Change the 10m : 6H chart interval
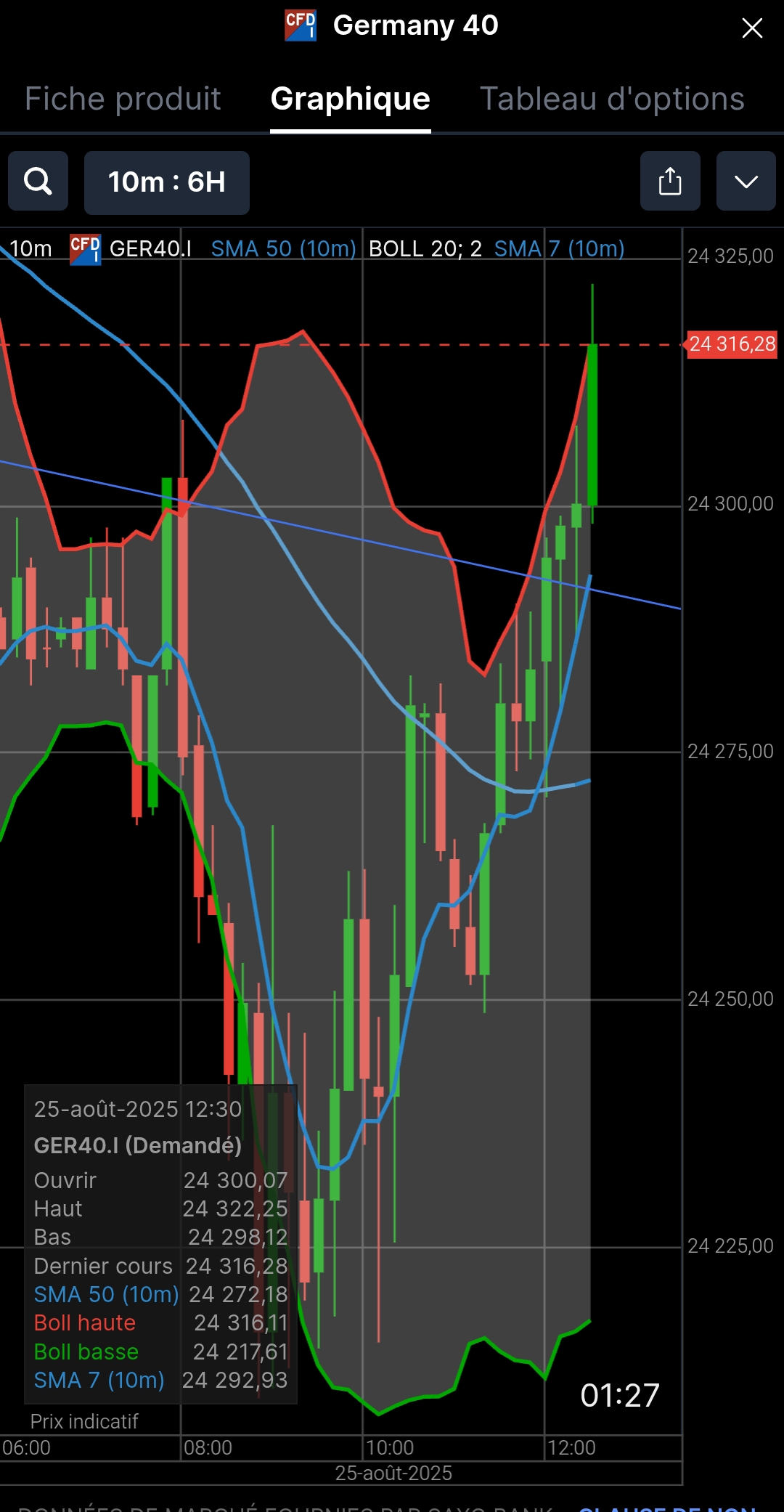The height and width of the screenshot is (1512, 784). point(167,182)
